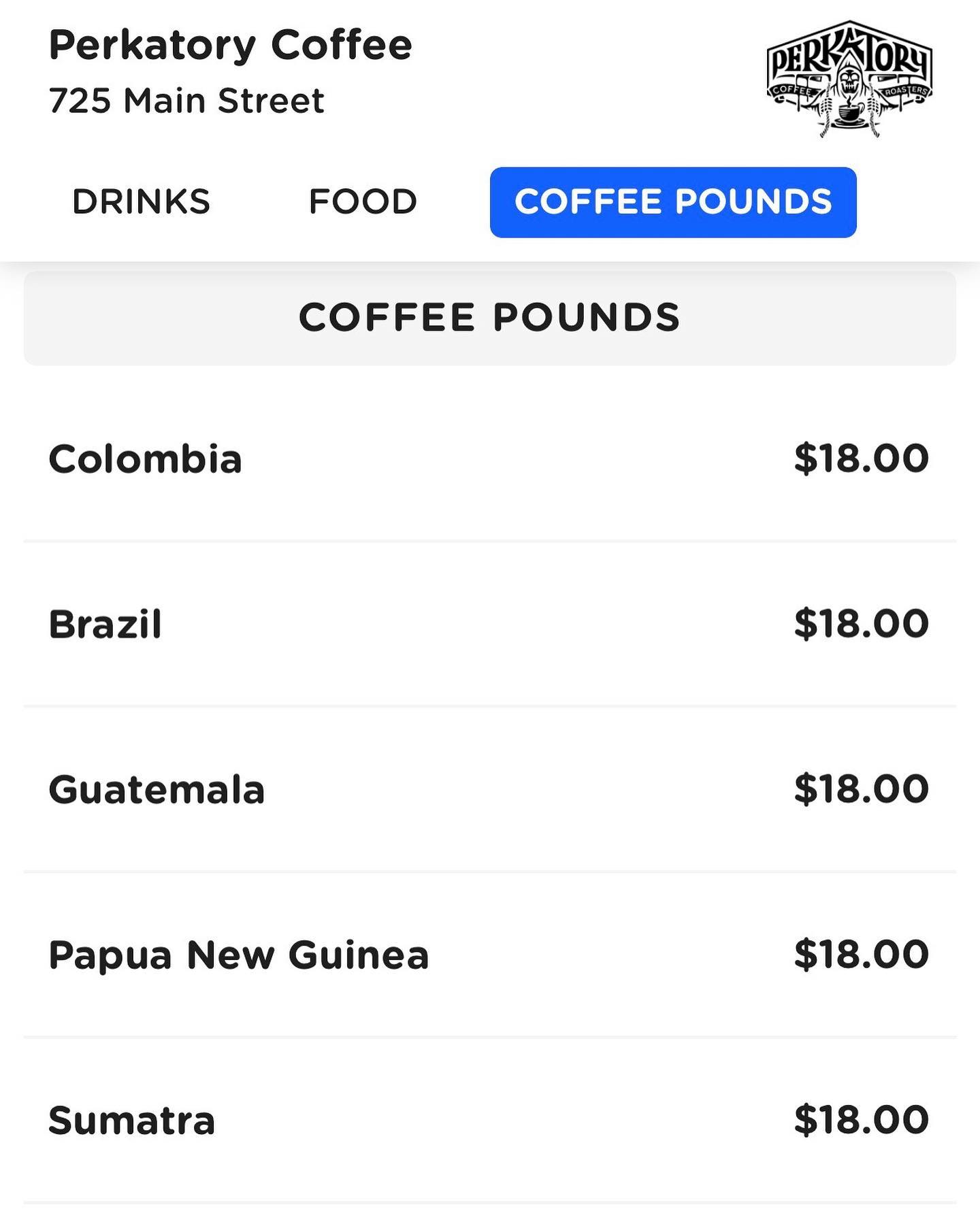Select the Coffee Pounds tab
The width and height of the screenshot is (980, 1224).
[x=672, y=202]
